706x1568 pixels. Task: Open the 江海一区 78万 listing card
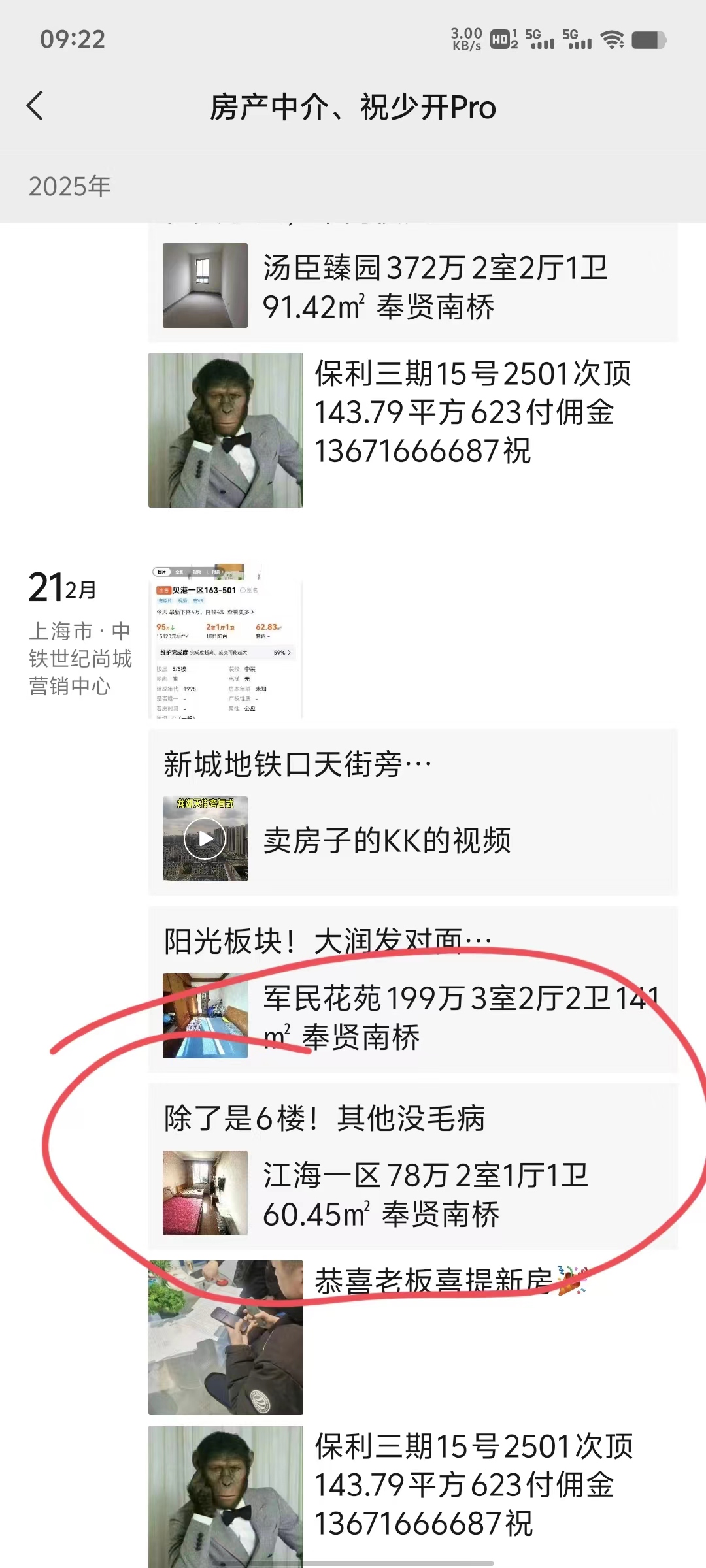pos(412,1193)
